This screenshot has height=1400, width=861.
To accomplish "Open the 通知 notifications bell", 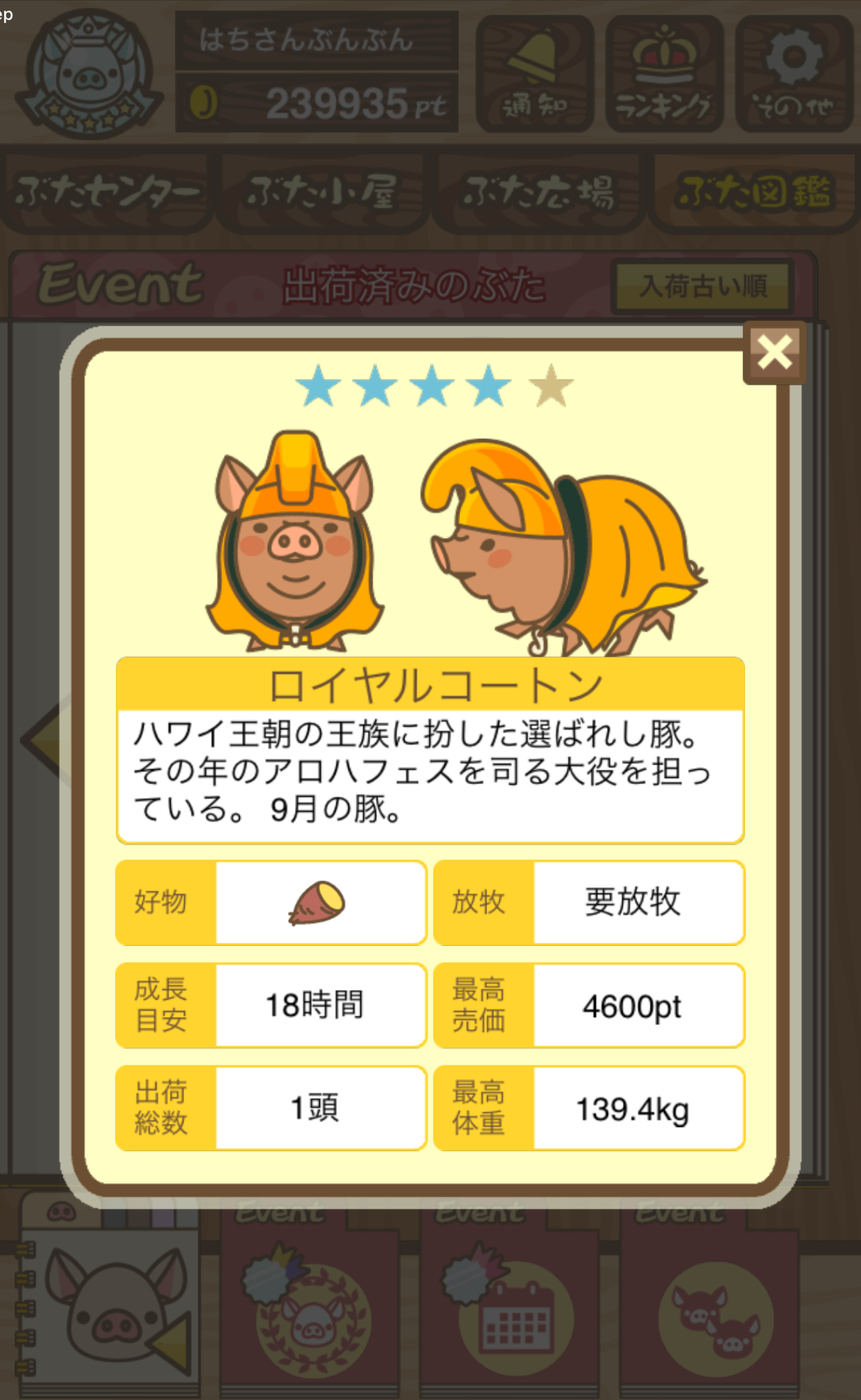I will [x=535, y=74].
